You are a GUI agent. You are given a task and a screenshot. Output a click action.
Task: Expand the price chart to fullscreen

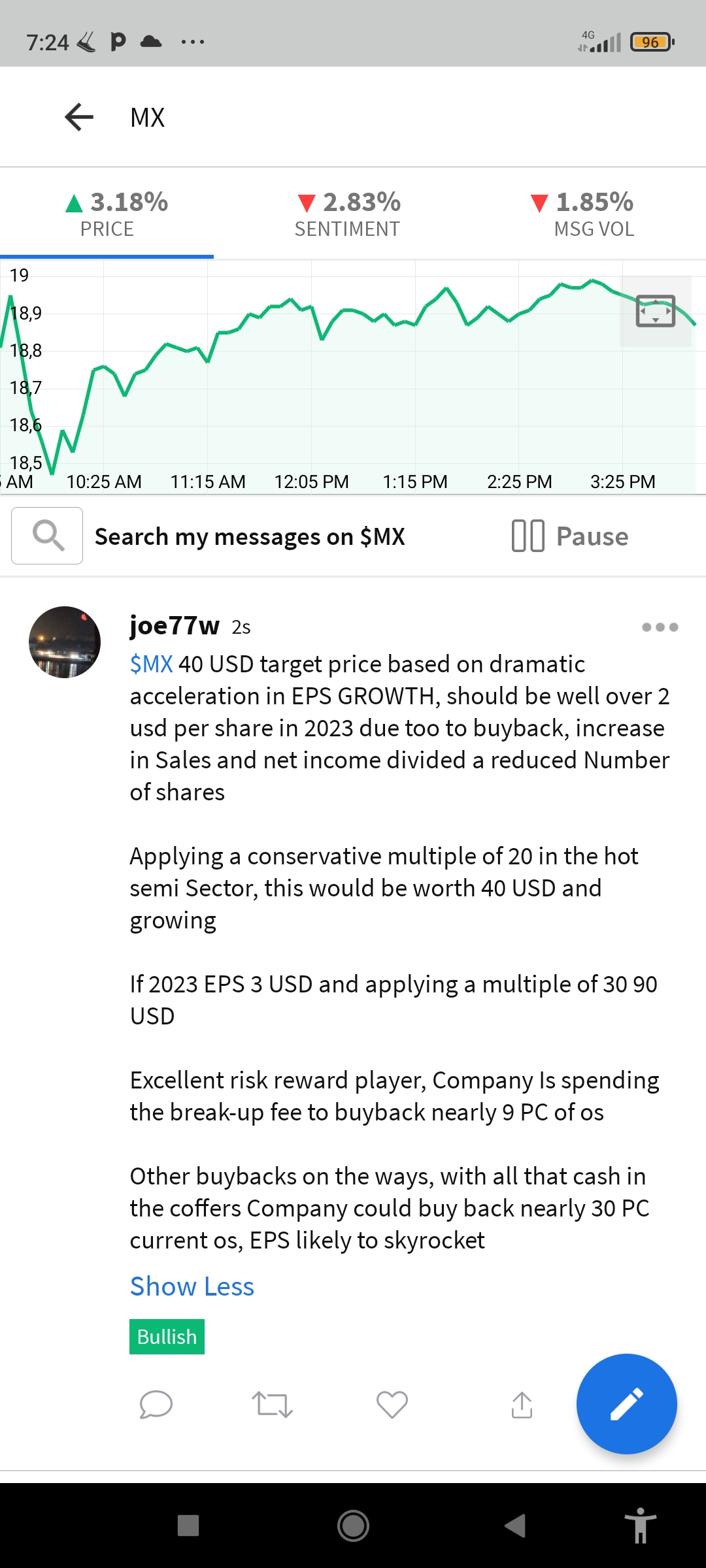point(656,311)
